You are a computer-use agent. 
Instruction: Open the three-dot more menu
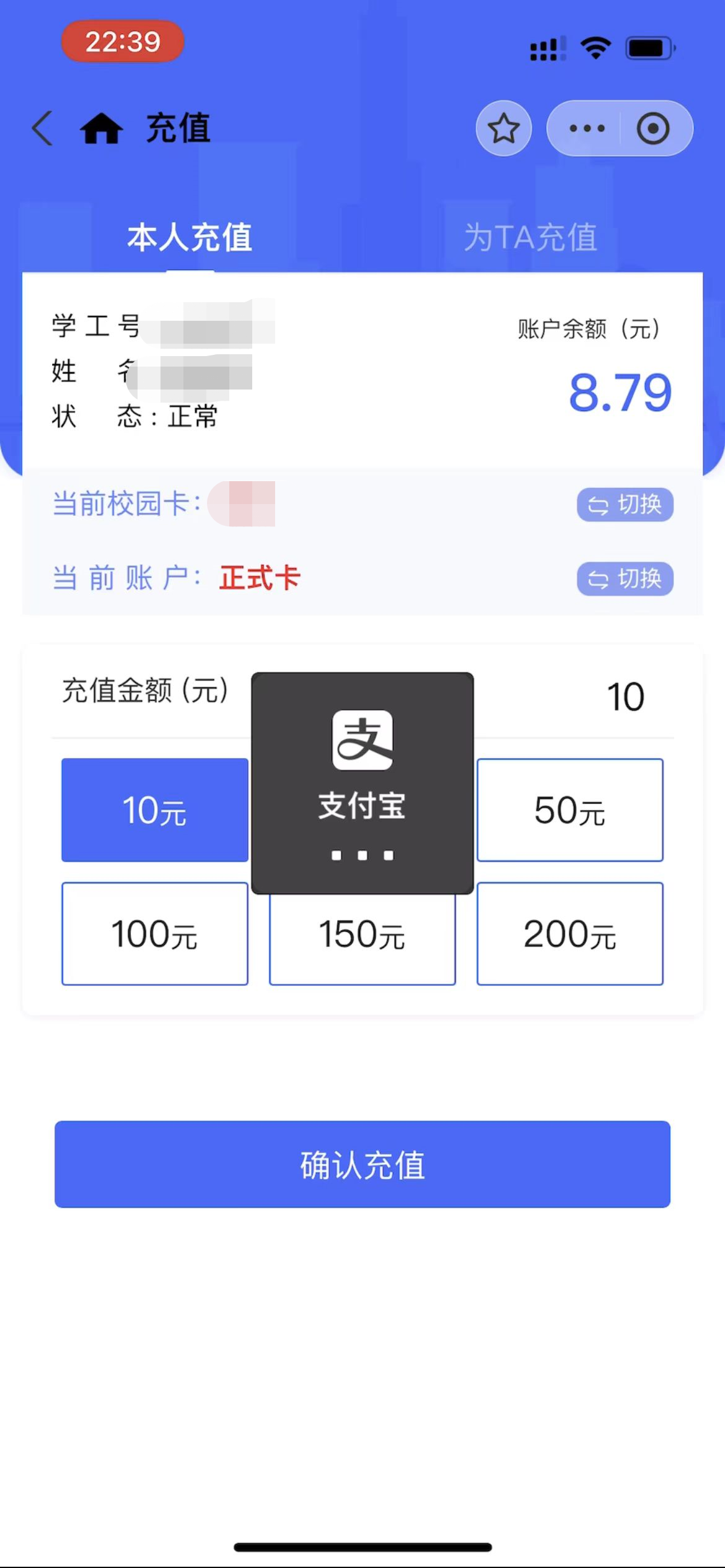tap(586, 128)
